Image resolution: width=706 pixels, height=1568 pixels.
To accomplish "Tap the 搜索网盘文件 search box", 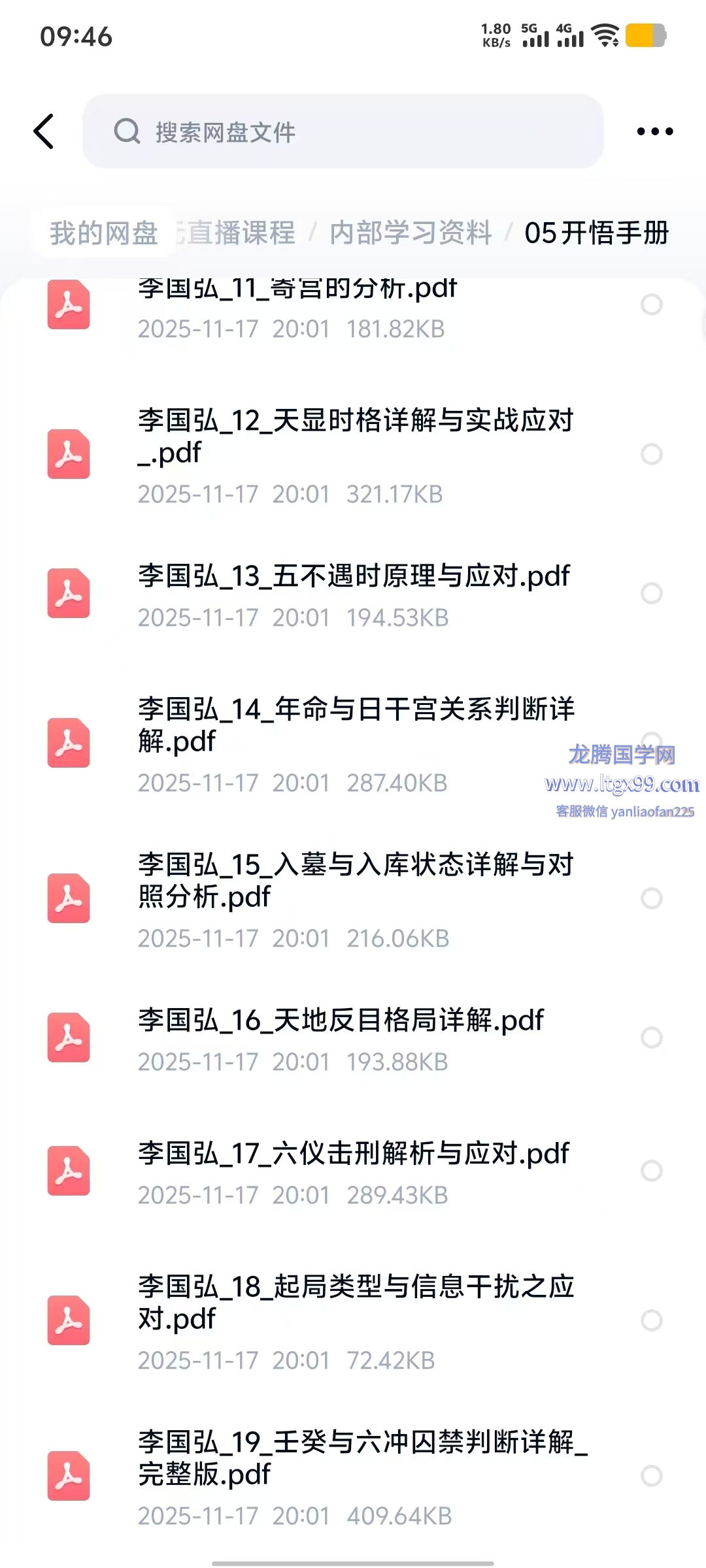I will coord(343,131).
